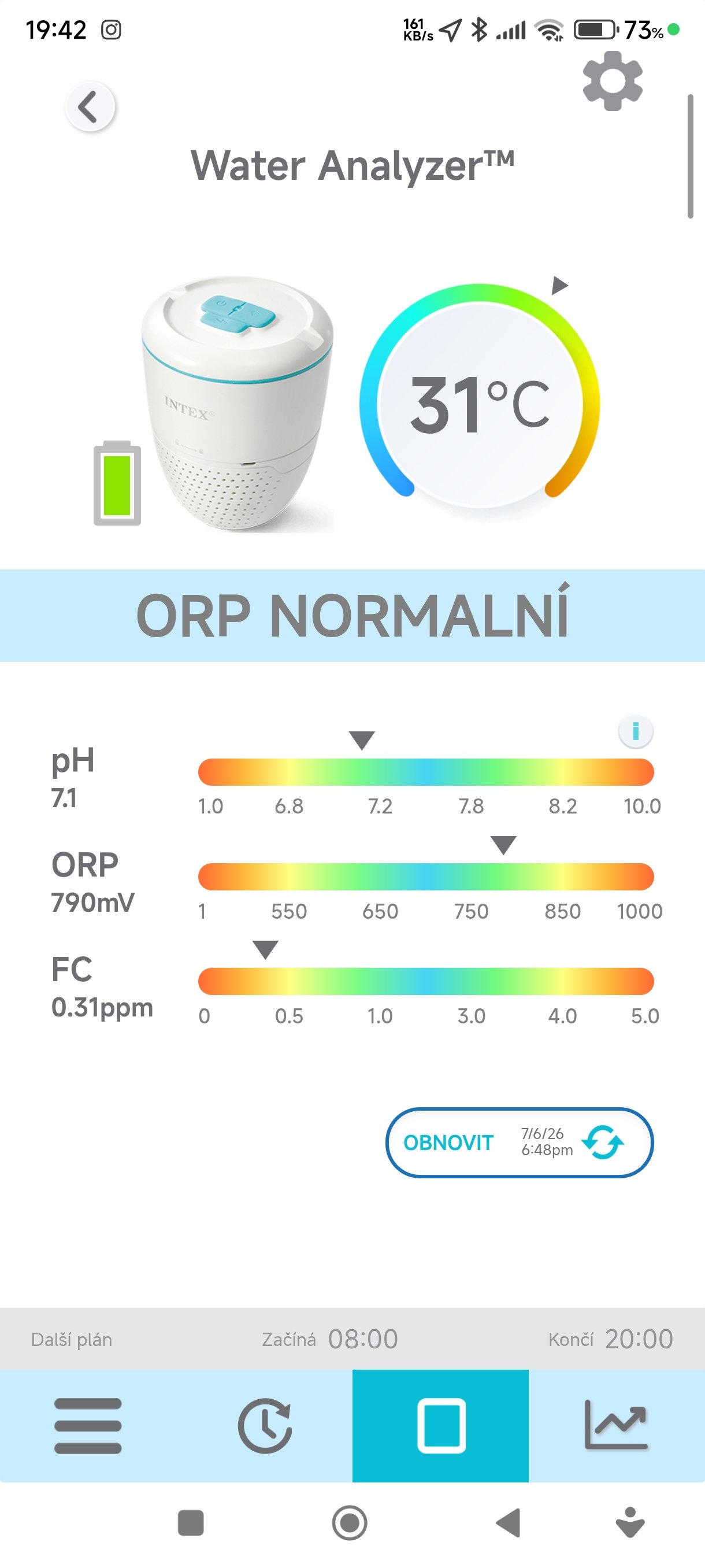Open the settings gear
The image size is (705, 1568).
612,81
